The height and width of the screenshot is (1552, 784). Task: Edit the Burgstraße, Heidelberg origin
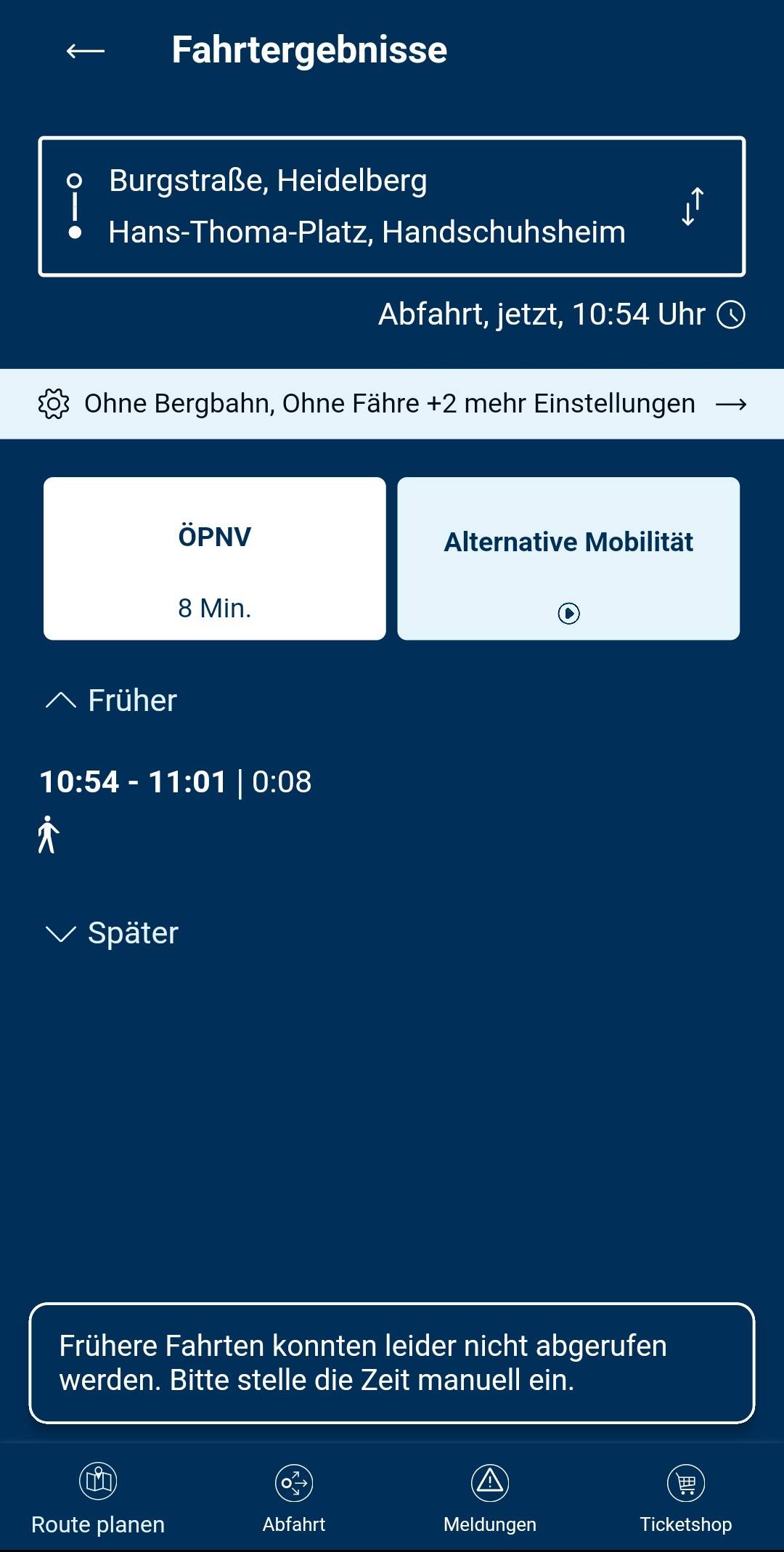click(x=268, y=180)
